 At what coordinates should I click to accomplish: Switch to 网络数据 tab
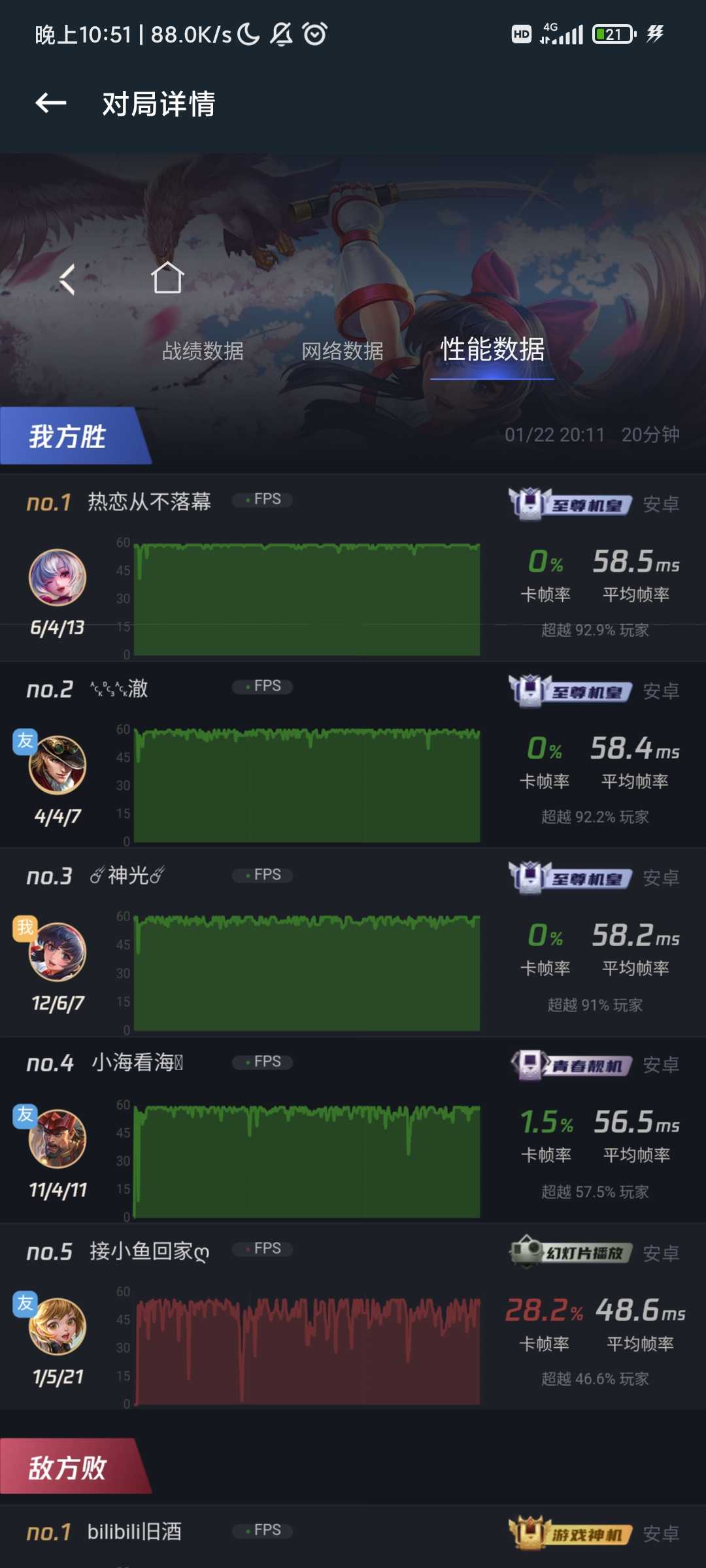click(343, 351)
